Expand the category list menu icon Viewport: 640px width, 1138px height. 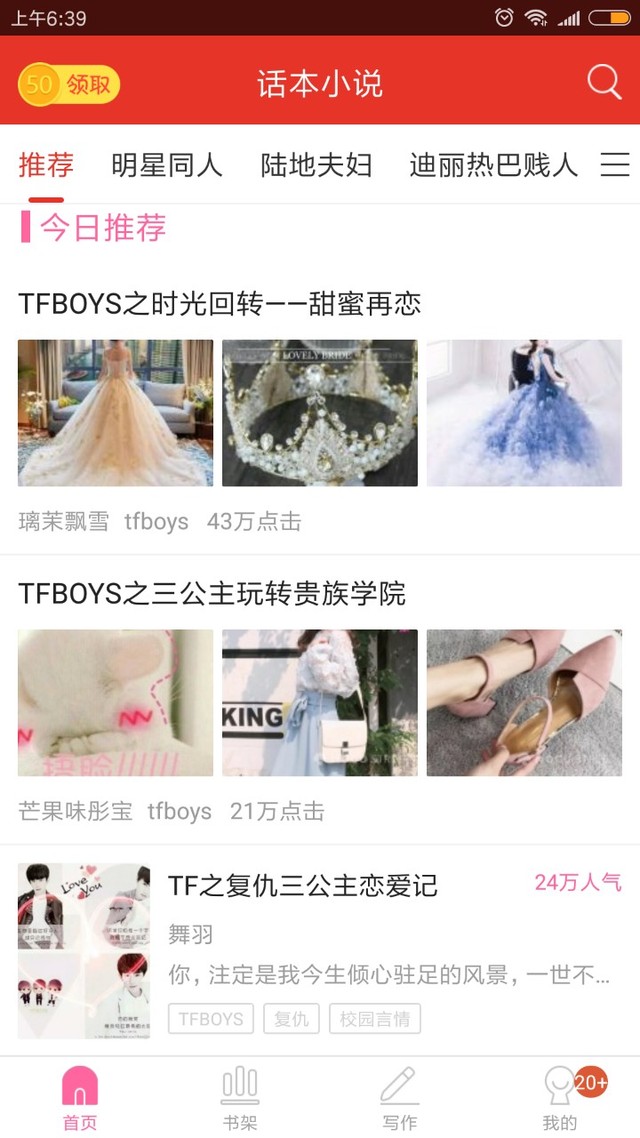[615, 165]
